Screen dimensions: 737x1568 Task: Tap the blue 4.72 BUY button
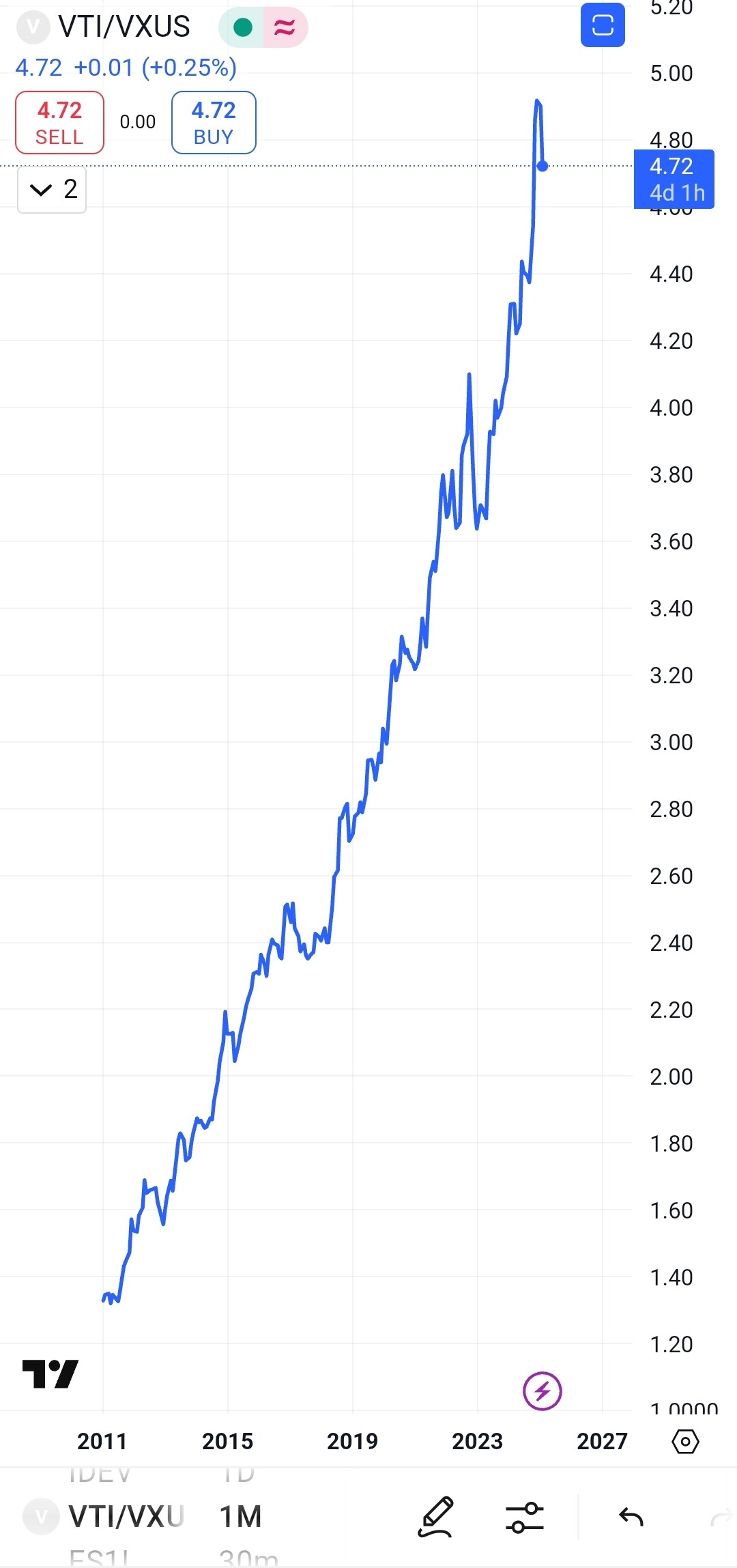point(214,123)
